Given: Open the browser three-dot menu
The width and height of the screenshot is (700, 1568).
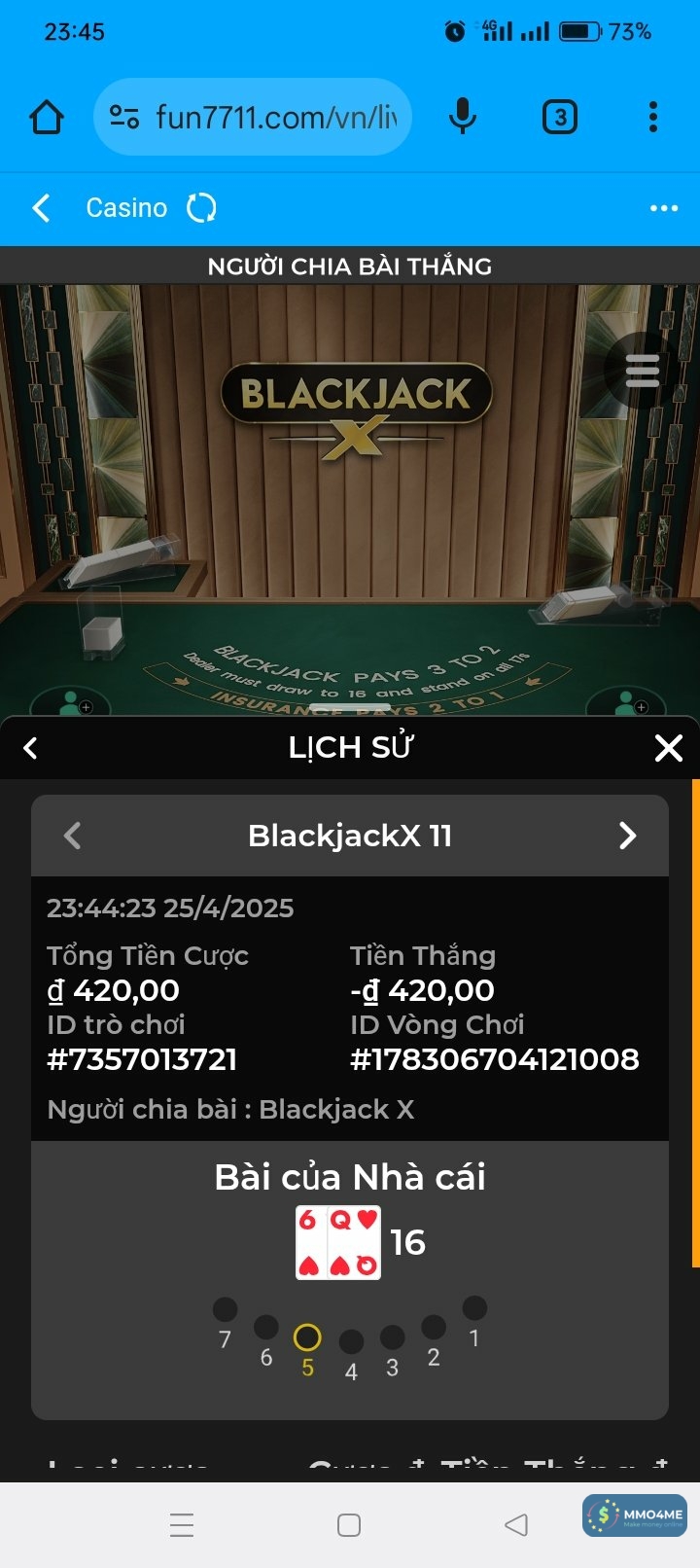Looking at the screenshot, I should [x=653, y=118].
